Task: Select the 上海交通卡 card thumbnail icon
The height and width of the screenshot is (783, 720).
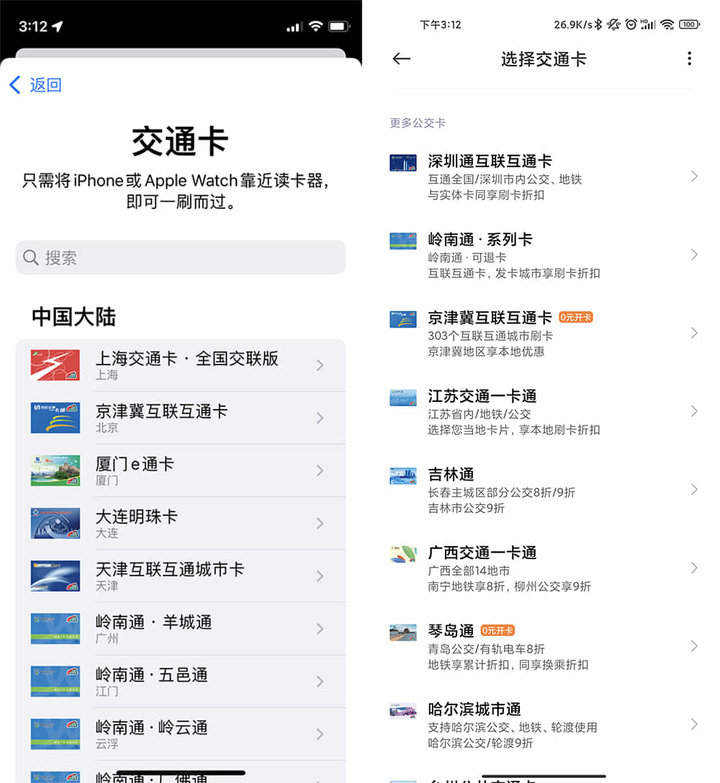Action: [55, 362]
